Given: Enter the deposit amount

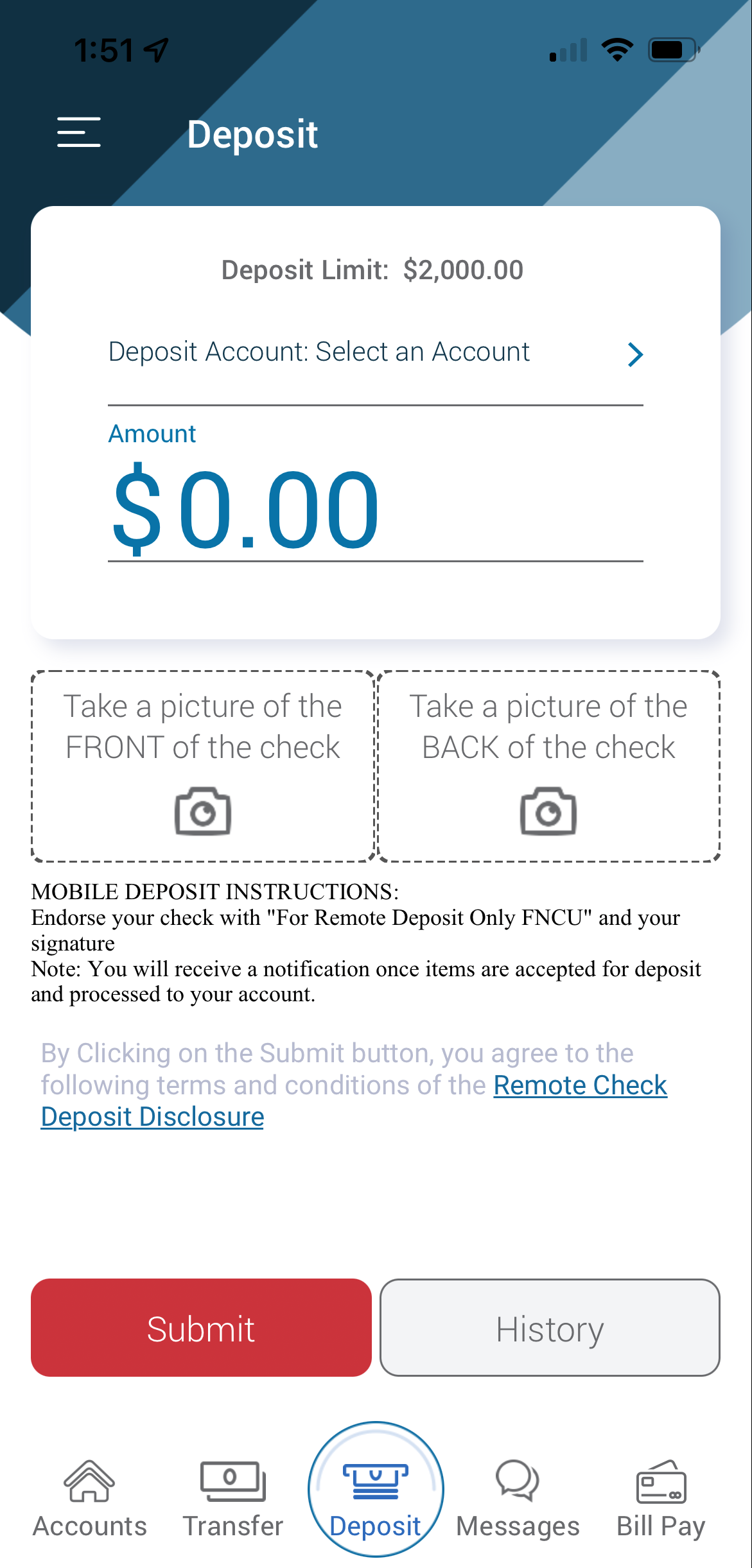Looking at the screenshot, I should coord(376,508).
